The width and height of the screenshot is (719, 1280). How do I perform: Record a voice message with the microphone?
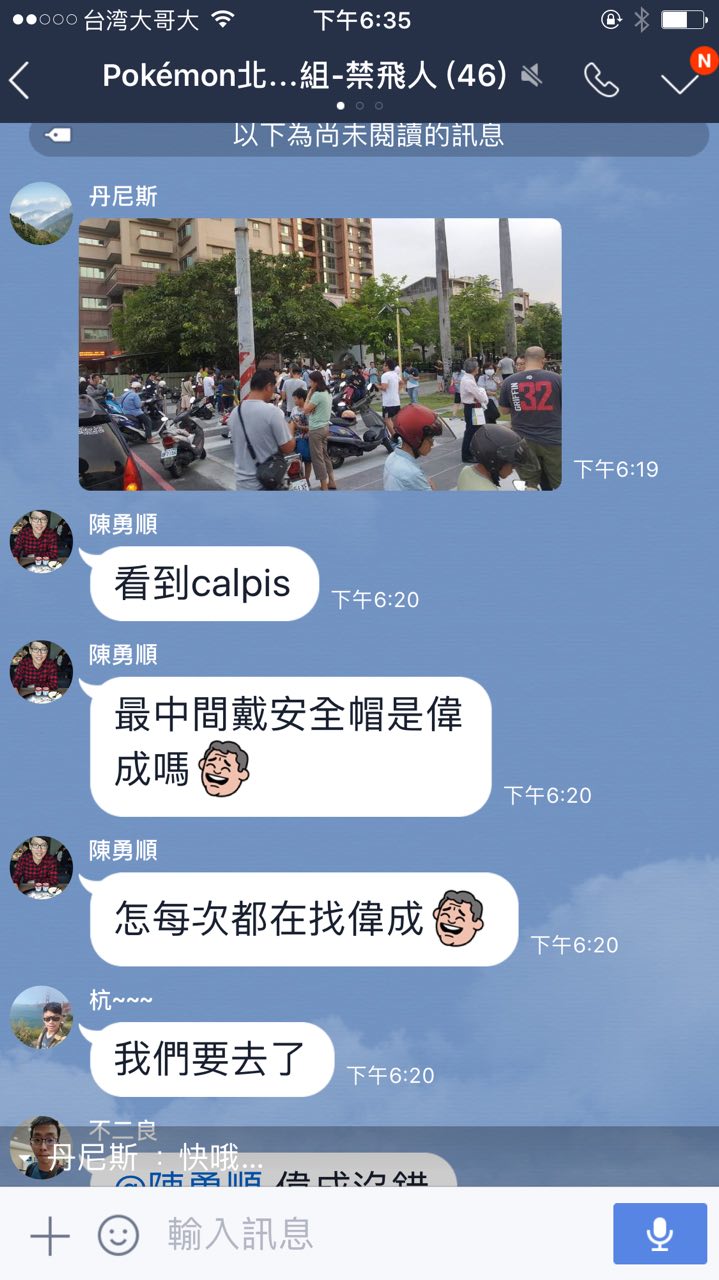659,1234
